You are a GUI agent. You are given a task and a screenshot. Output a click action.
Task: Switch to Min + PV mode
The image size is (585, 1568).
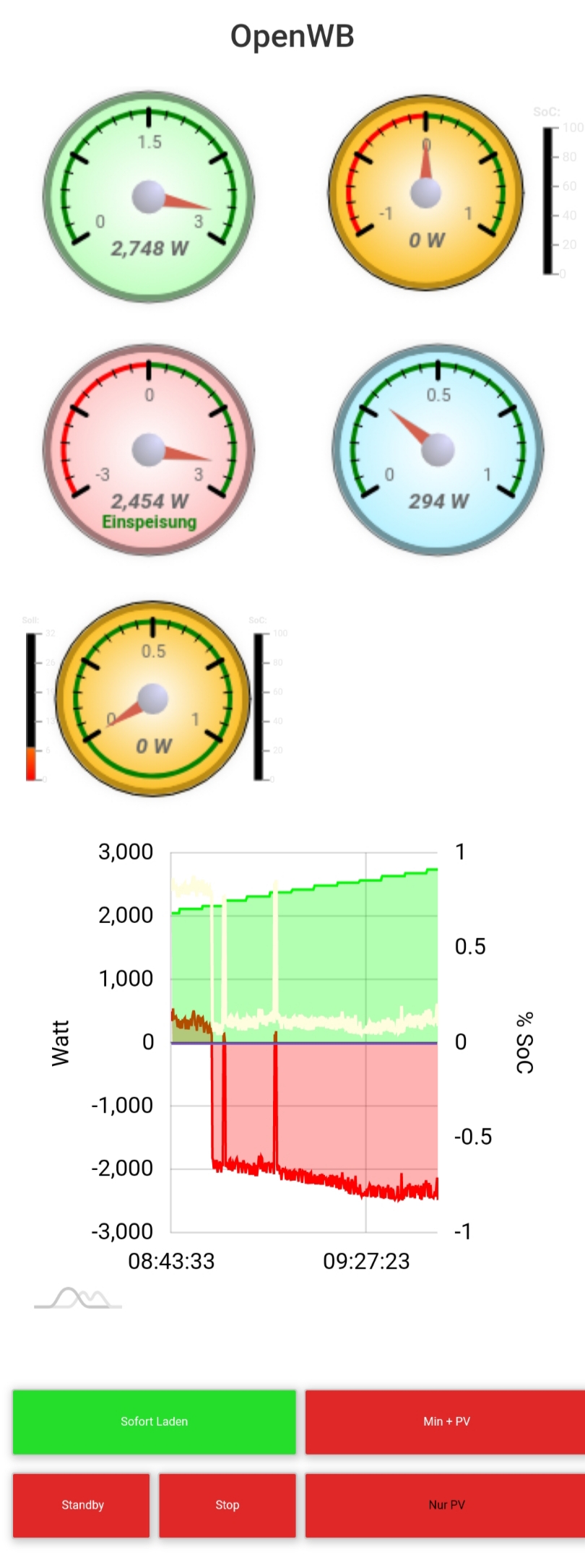pyautogui.click(x=445, y=1421)
